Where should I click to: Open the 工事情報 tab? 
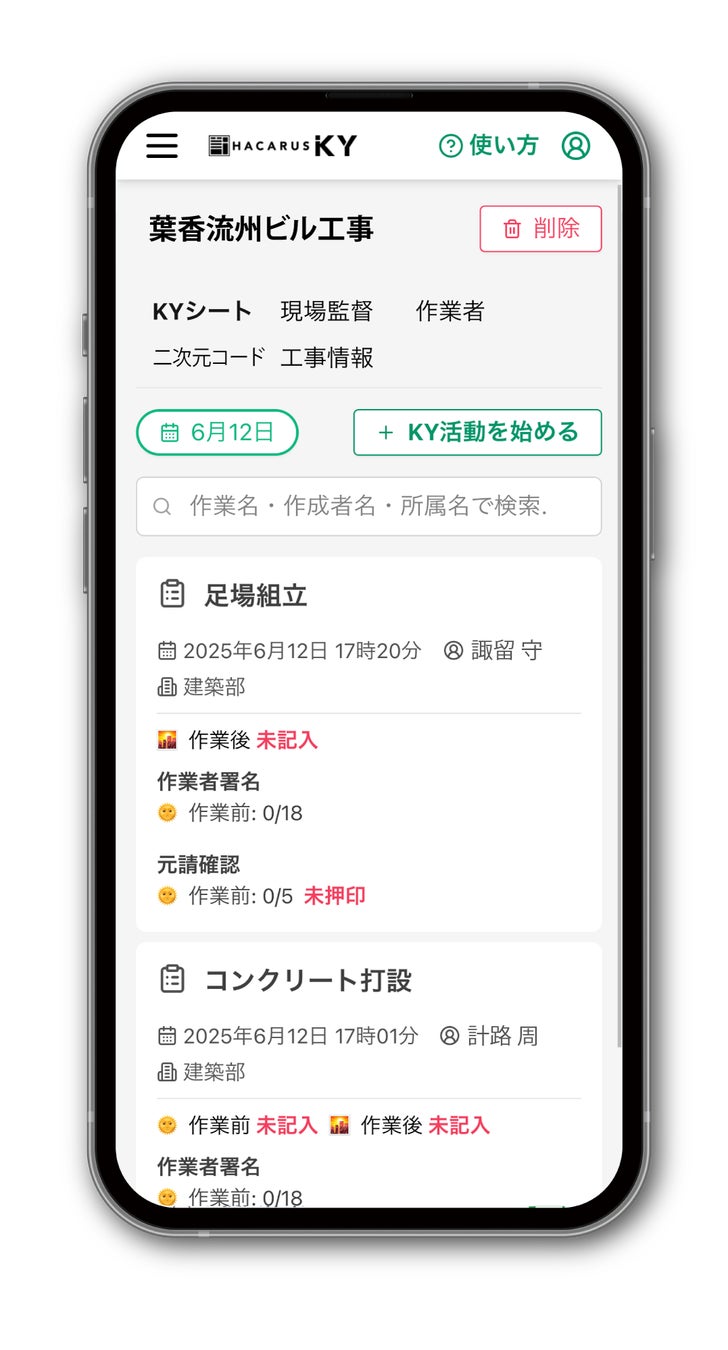[x=327, y=357]
